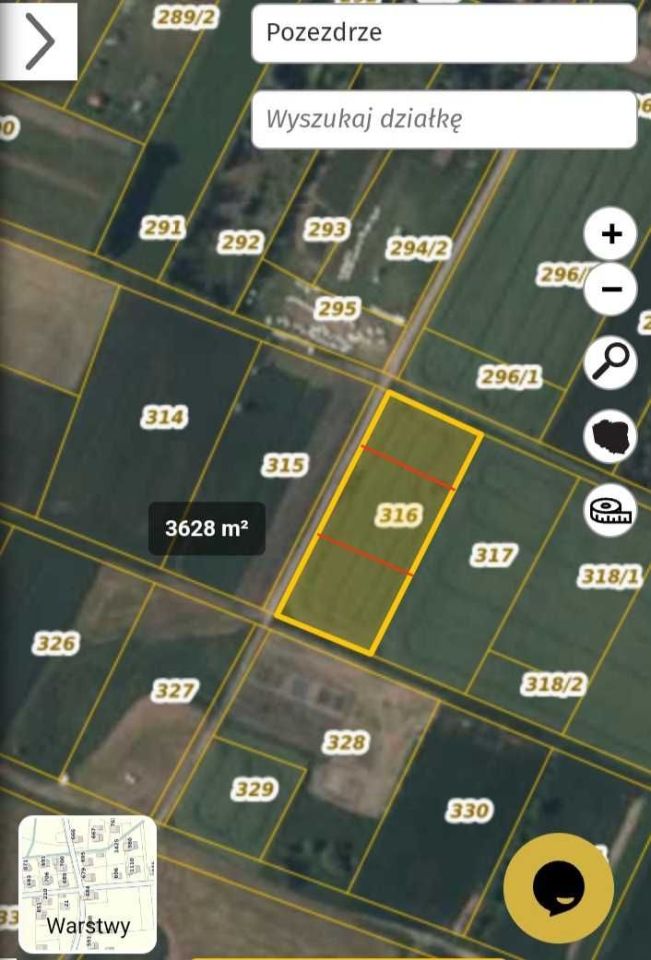Zoom in with the plus button
This screenshot has width=651, height=960.
(x=610, y=235)
